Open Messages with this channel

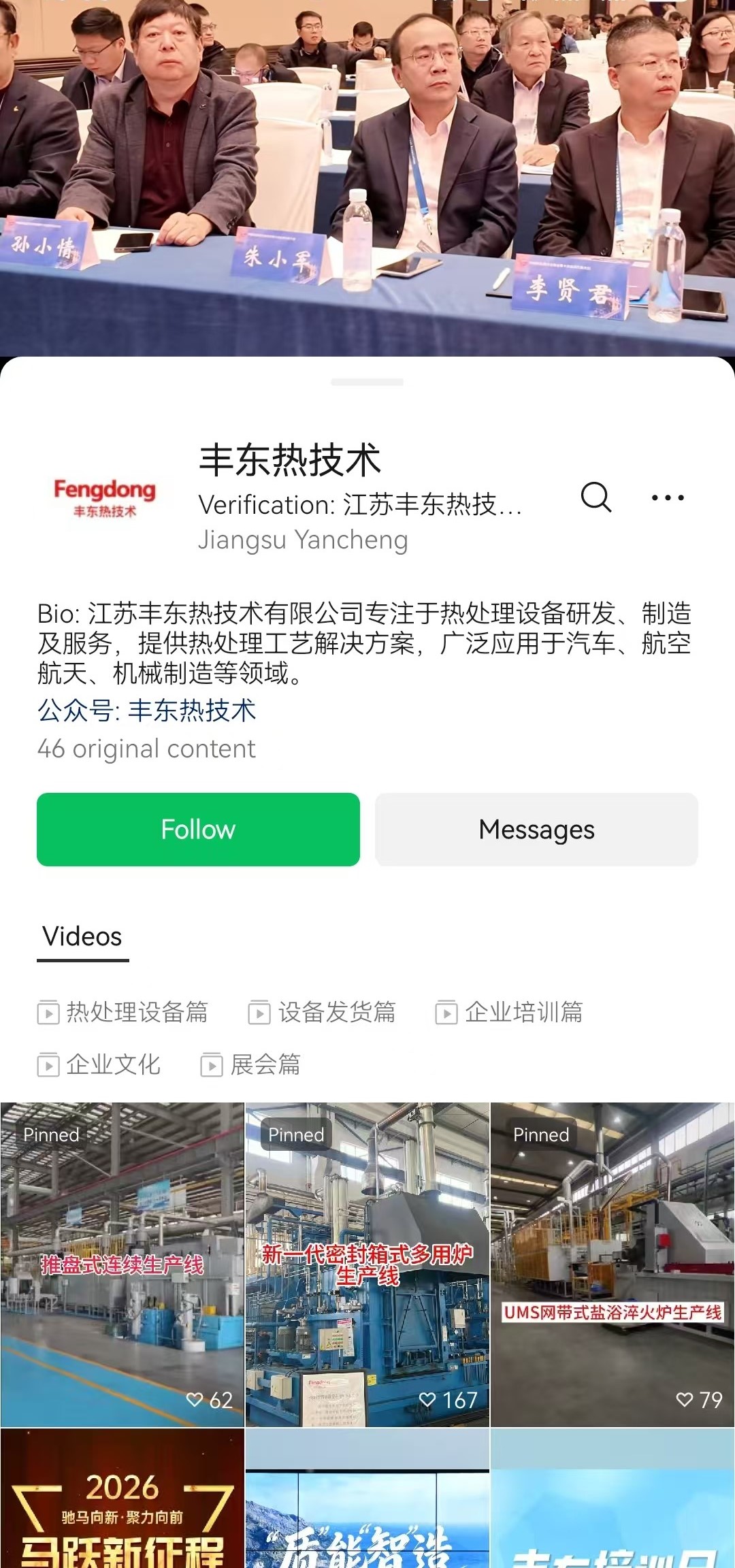pyautogui.click(x=536, y=830)
